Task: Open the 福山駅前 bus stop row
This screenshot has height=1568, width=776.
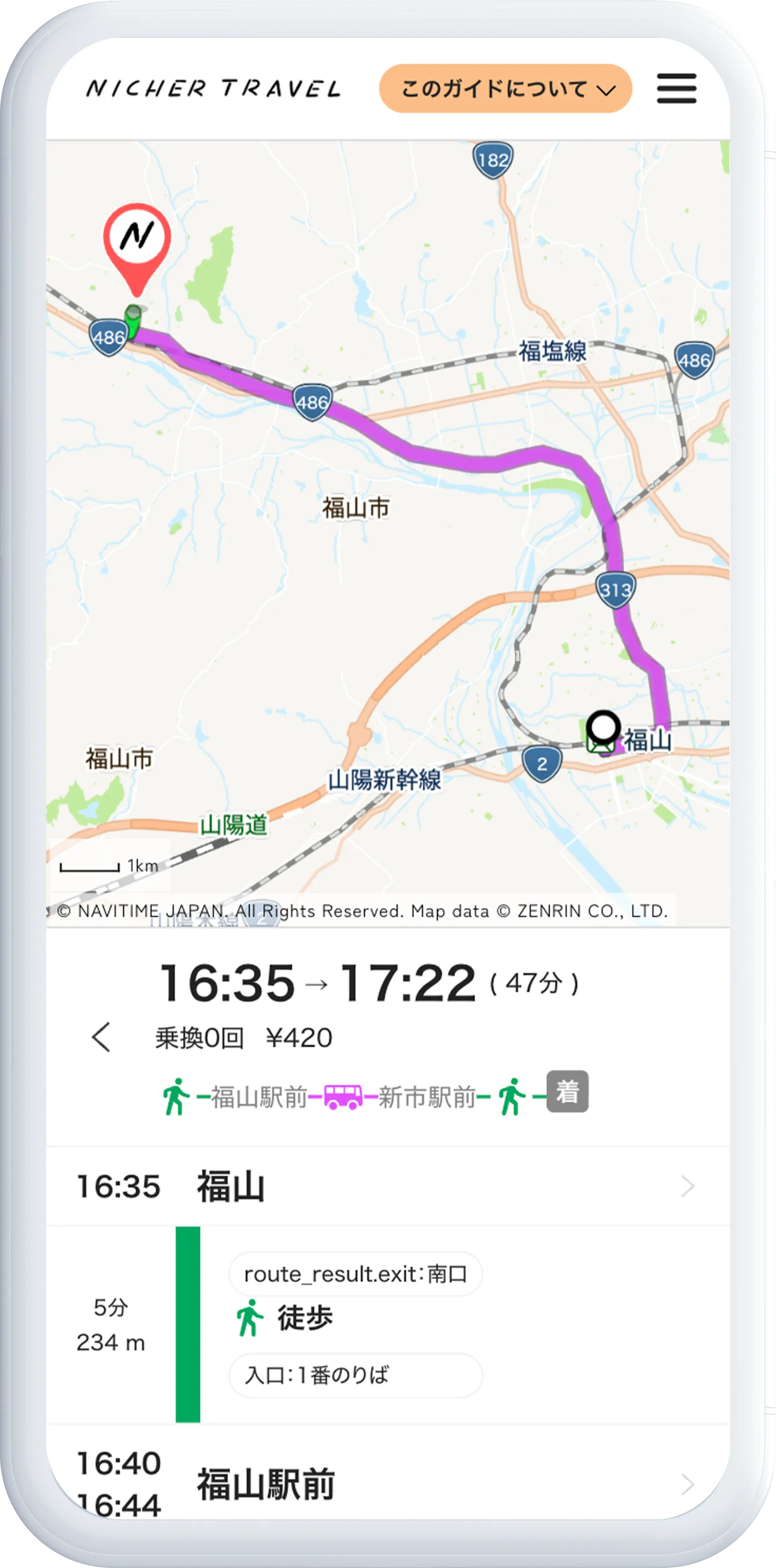Action: click(387, 1484)
